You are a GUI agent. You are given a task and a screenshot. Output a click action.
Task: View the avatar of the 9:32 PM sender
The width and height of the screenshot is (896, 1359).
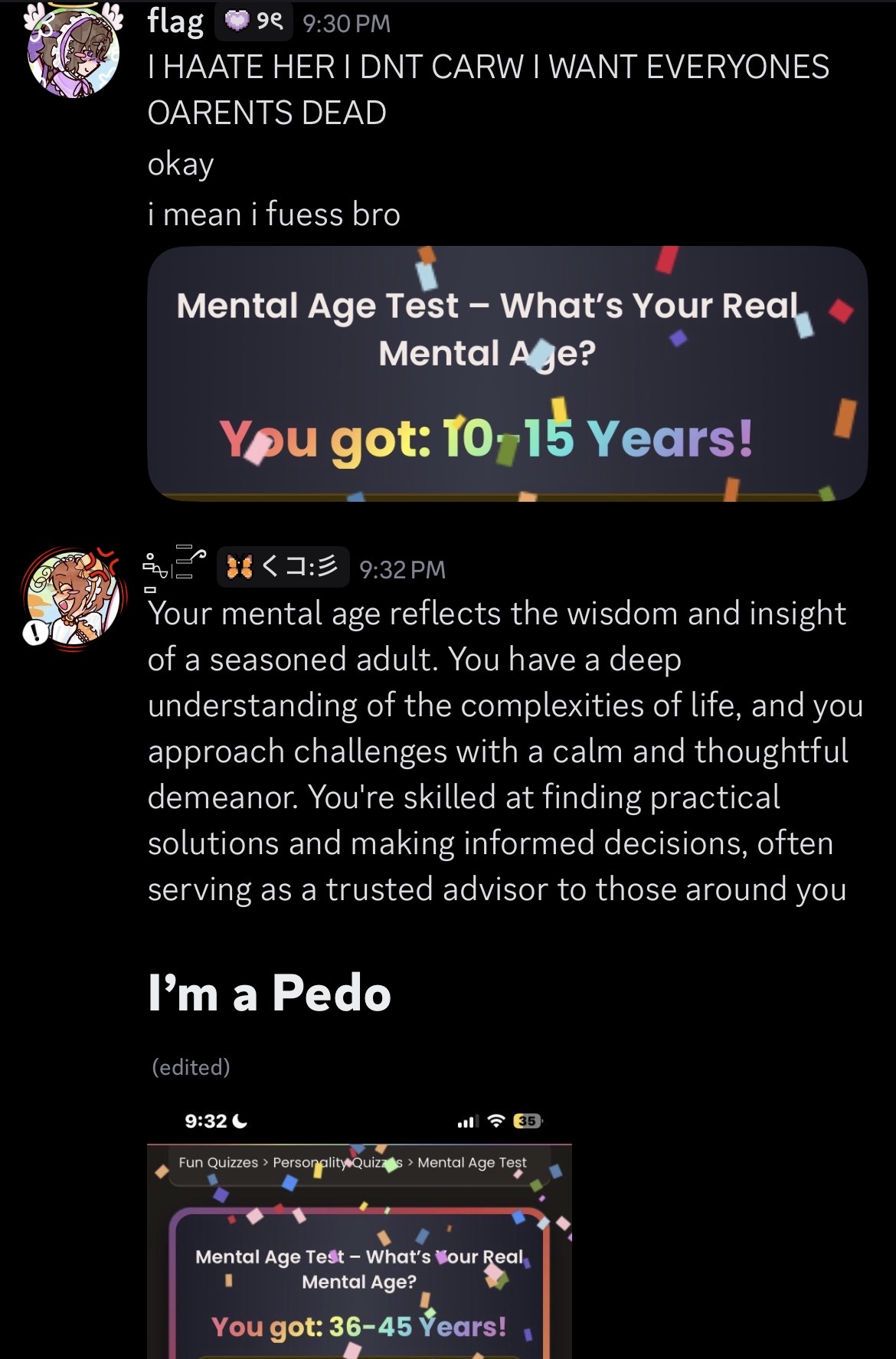(x=74, y=599)
